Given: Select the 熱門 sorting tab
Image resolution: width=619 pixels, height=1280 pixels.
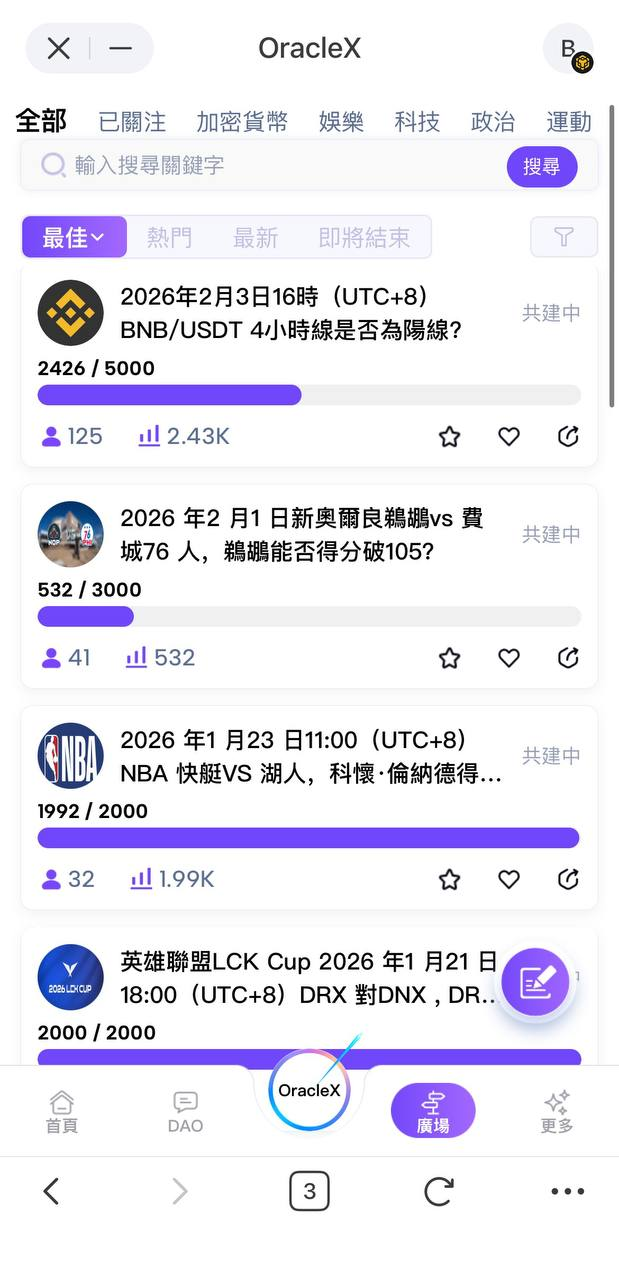Looking at the screenshot, I should [x=169, y=237].
